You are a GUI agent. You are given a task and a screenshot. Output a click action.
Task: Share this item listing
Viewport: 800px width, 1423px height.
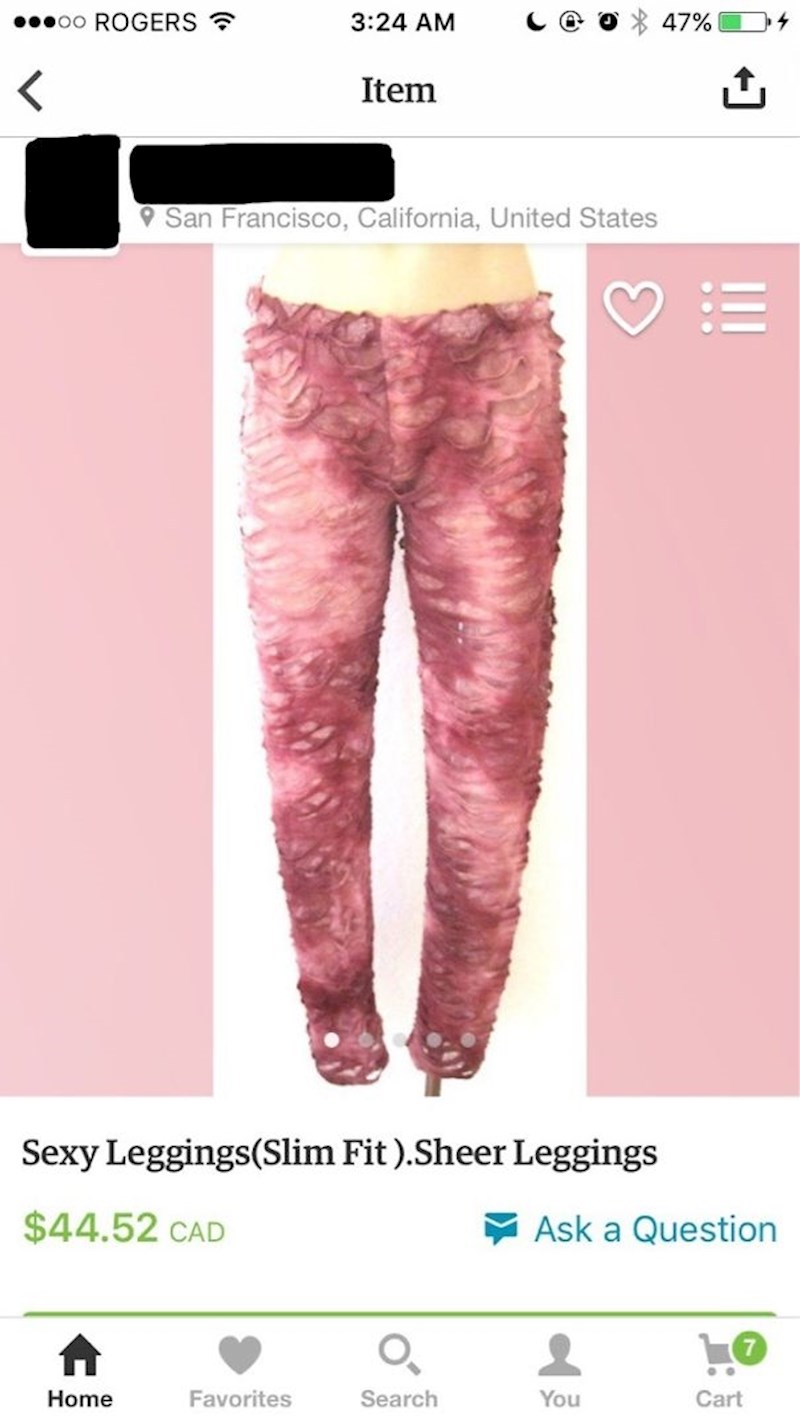click(x=743, y=90)
